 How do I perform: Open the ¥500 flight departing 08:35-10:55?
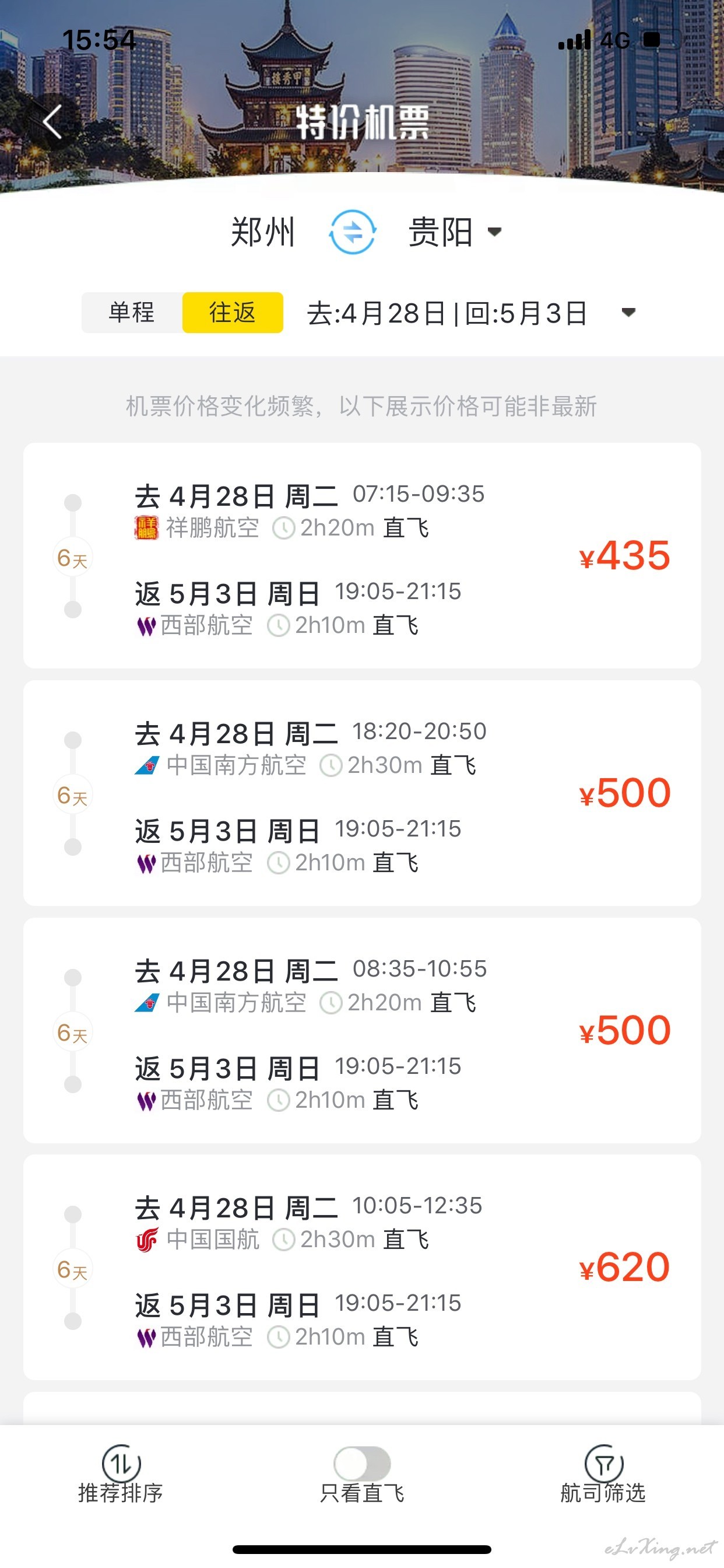point(362,1031)
